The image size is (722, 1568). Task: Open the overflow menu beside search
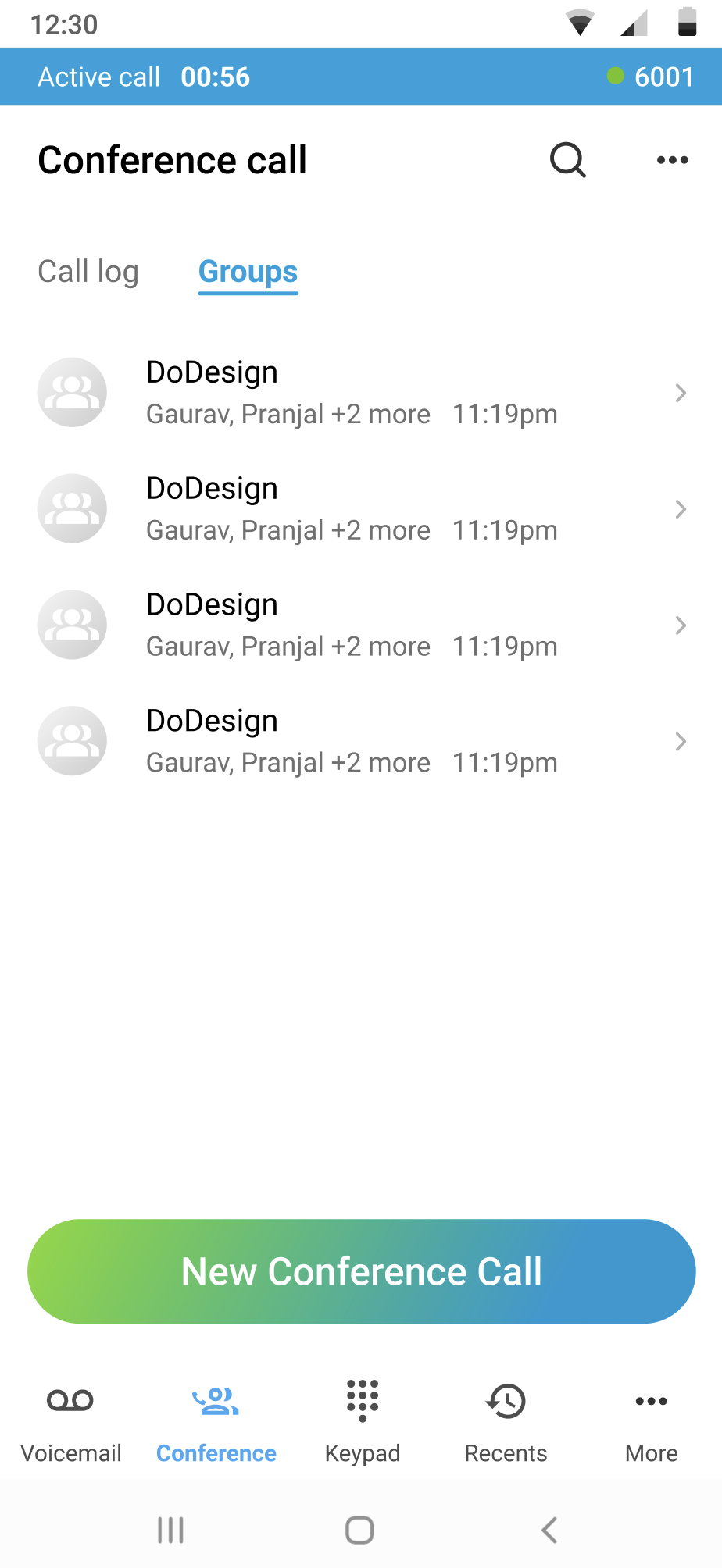click(x=672, y=160)
